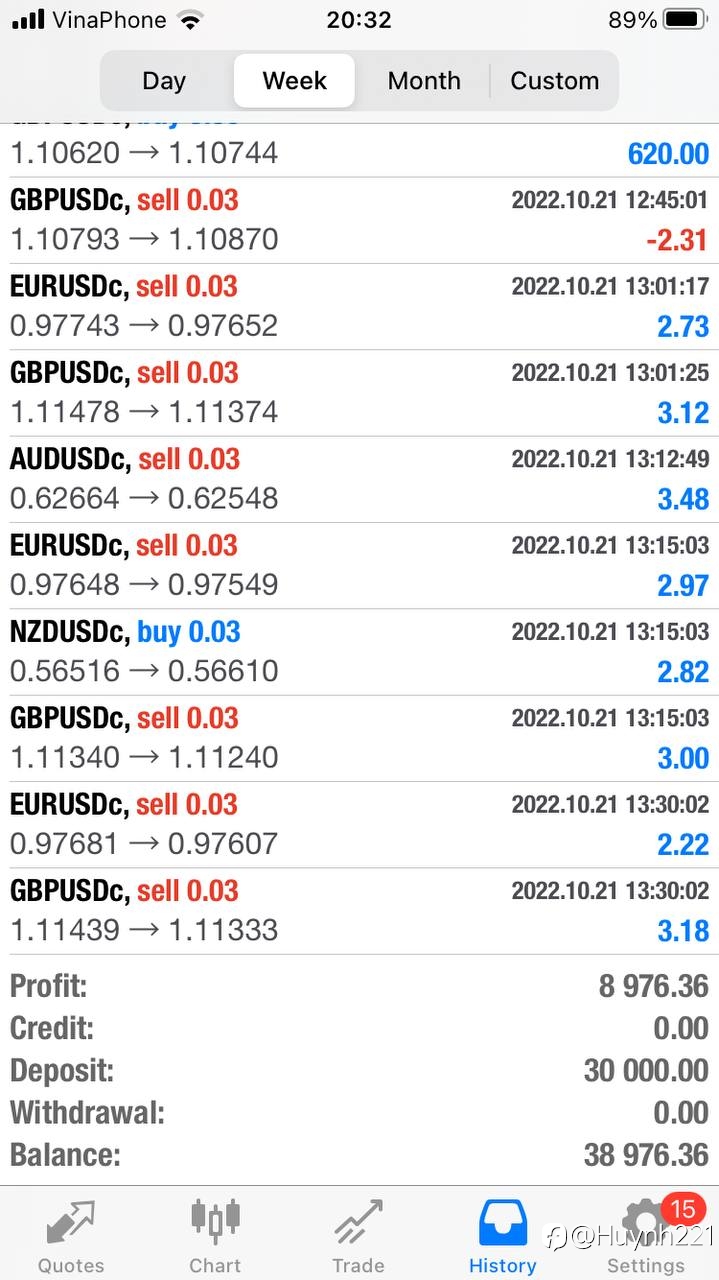Open the AUDUSDc sell 0.03 trade
The height and width of the screenshot is (1280, 719).
359,479
